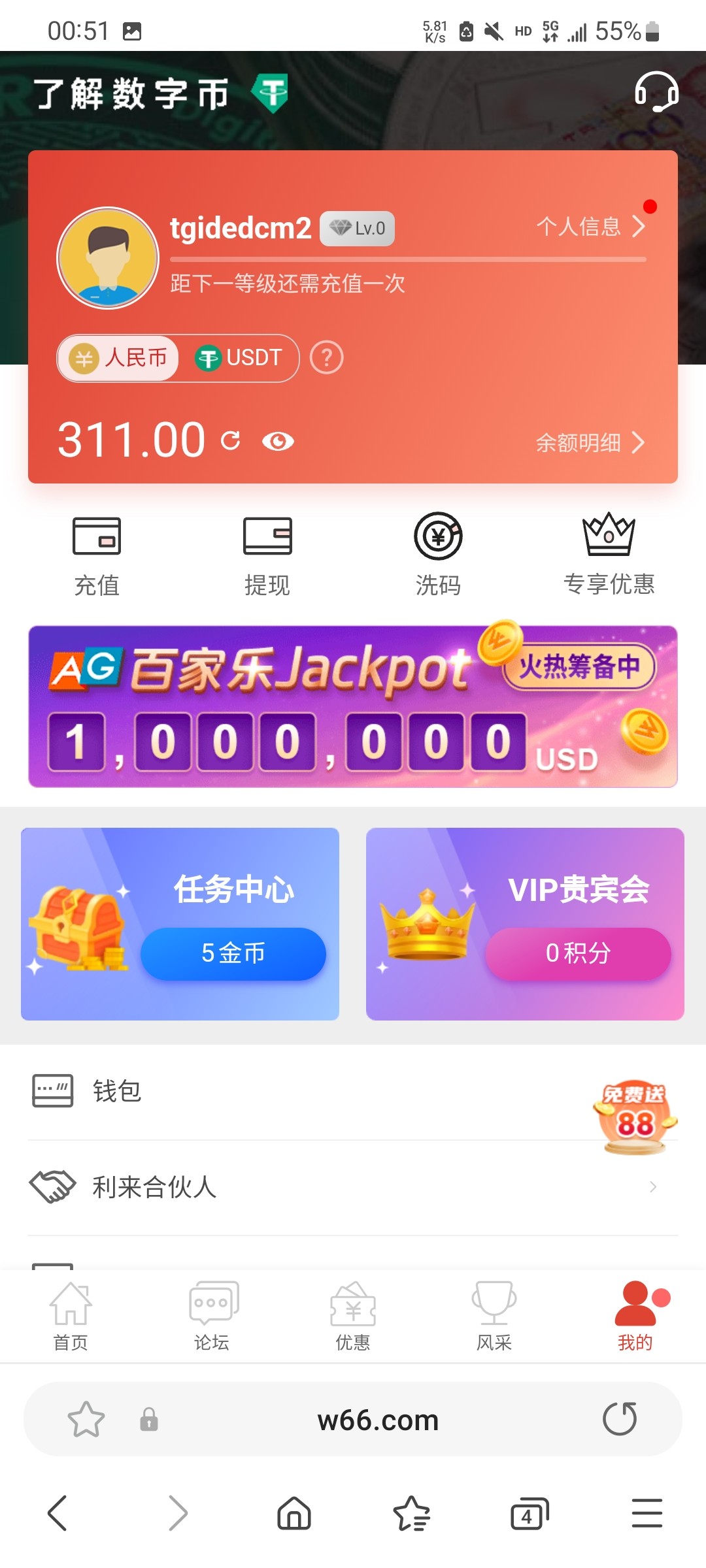Tap the currency help question mark
Image resolution: width=706 pixels, height=1568 pixels.
[326, 358]
